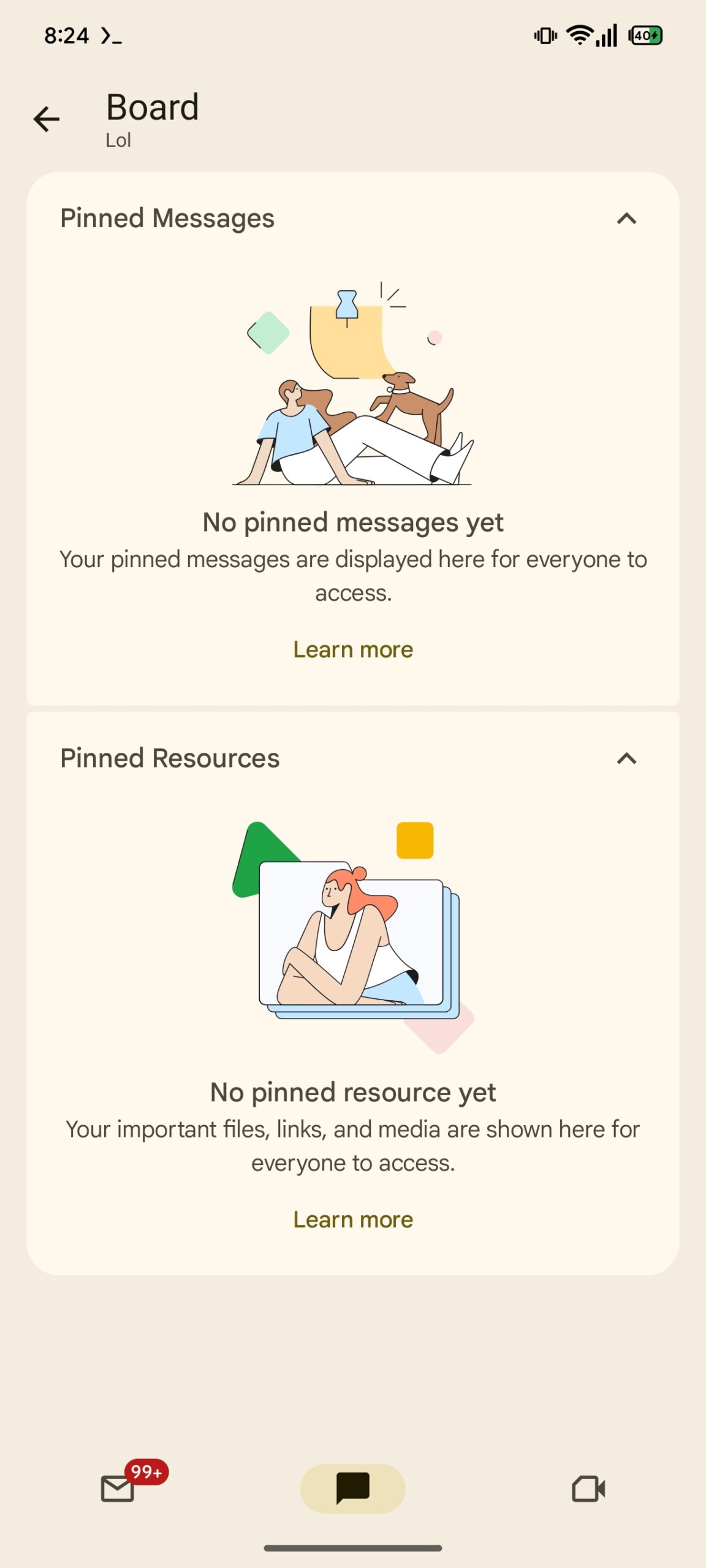Screen dimensions: 706x1568
Task: Switch to the Mail tab
Action: pos(118,1488)
